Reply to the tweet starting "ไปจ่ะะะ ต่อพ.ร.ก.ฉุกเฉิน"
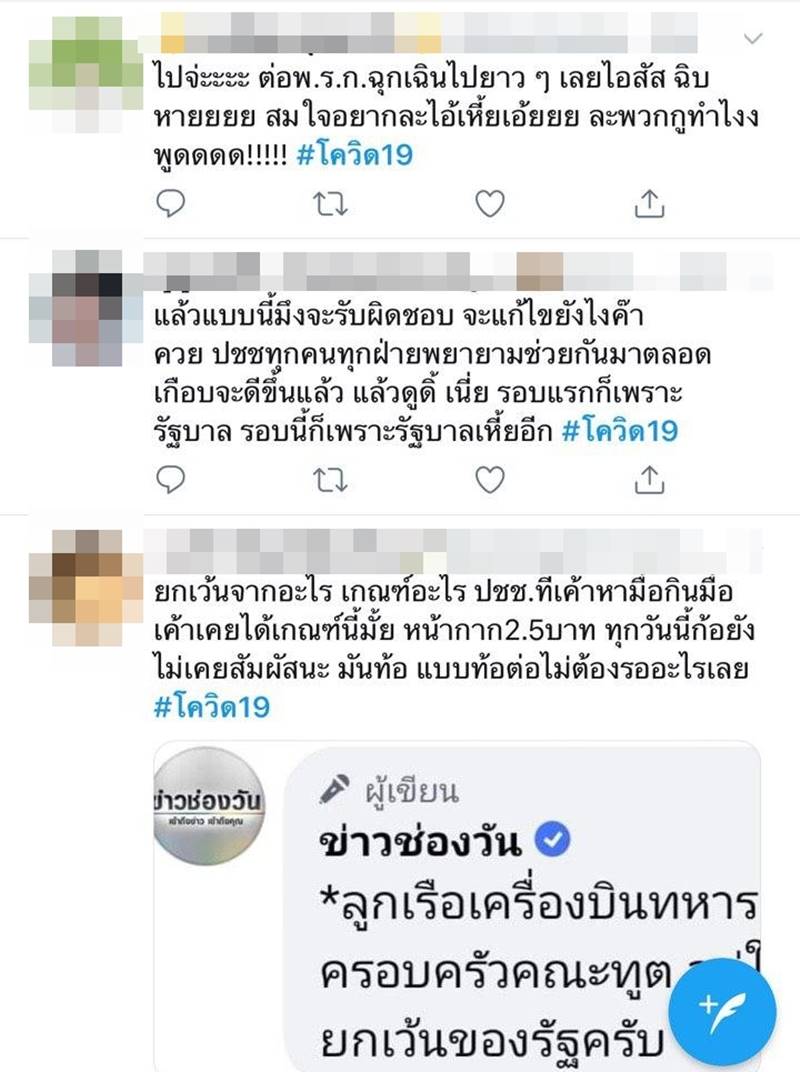The width and height of the screenshot is (800, 1072). [x=173, y=204]
